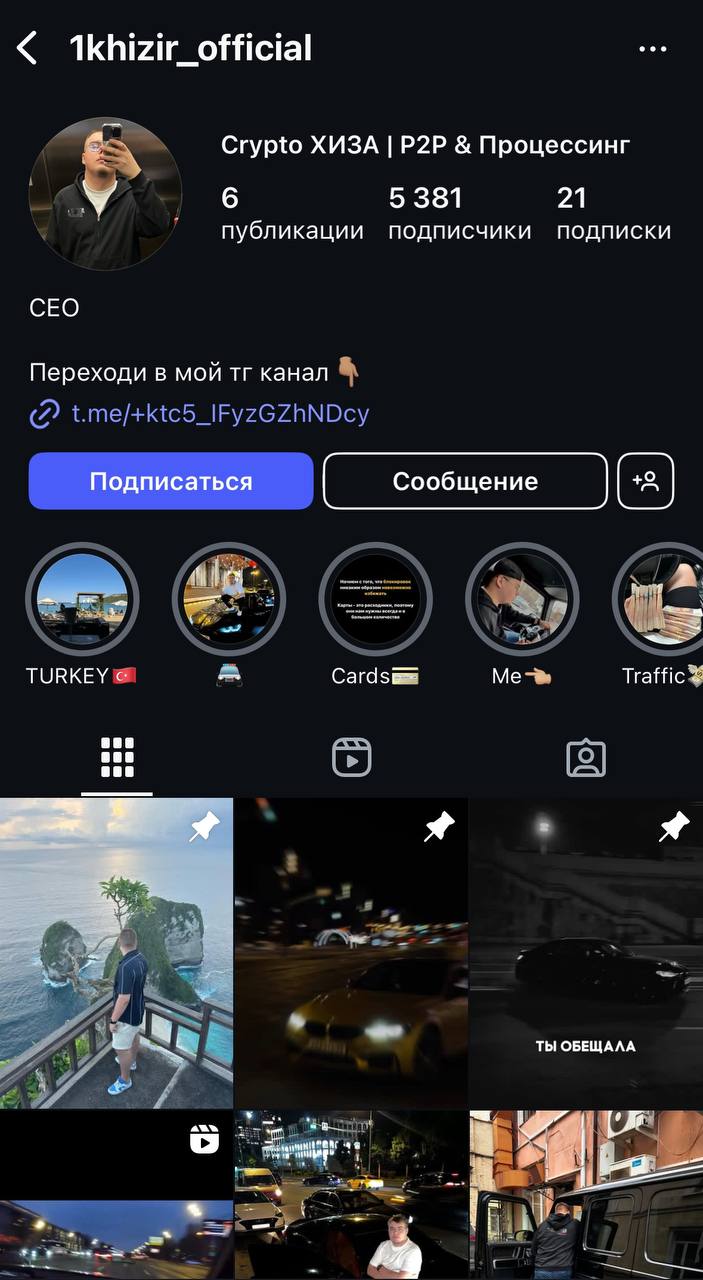703x1280 pixels.
Task: Open the Me story highlight
Action: coord(522,600)
